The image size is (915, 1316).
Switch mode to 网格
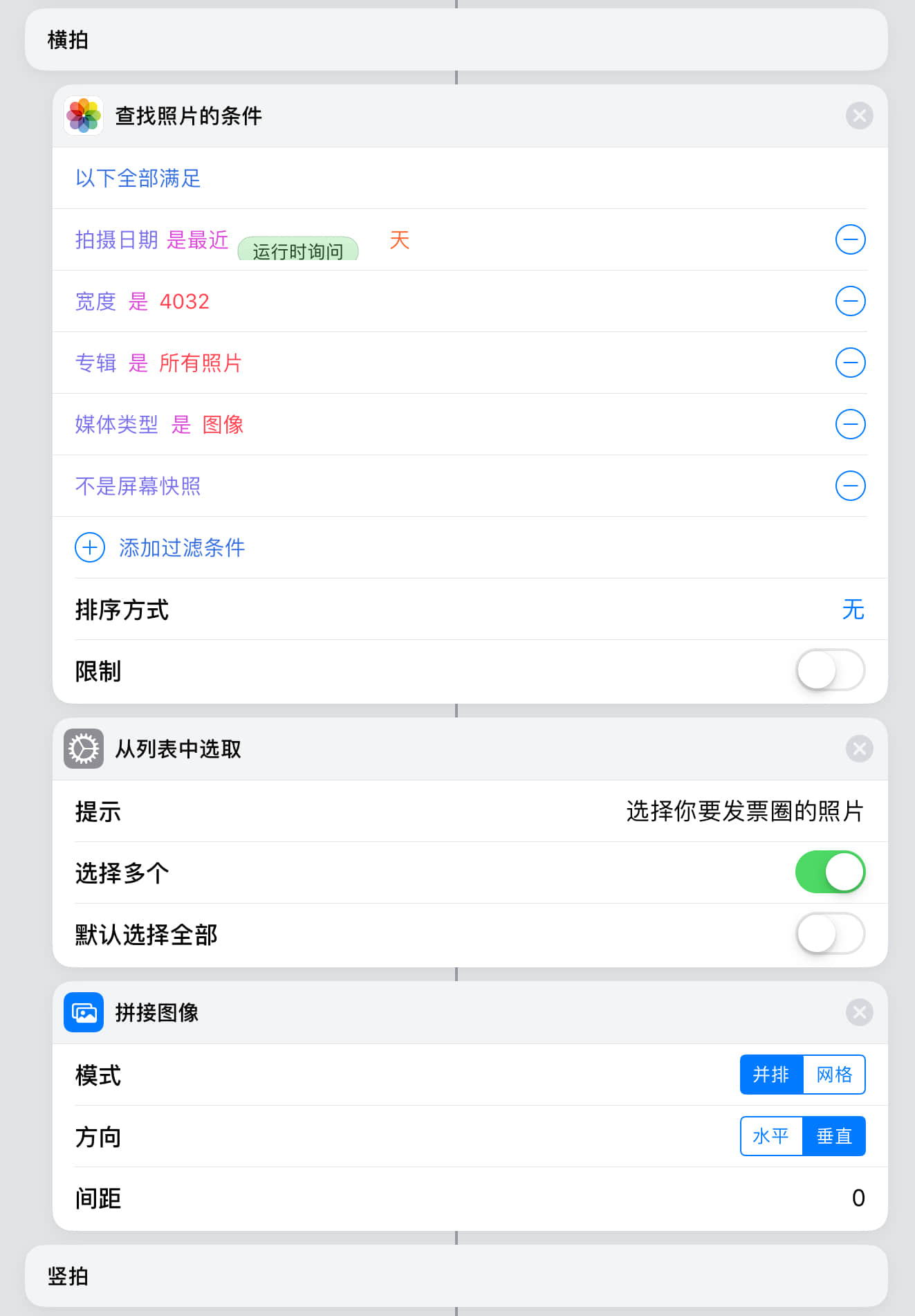(x=833, y=1075)
